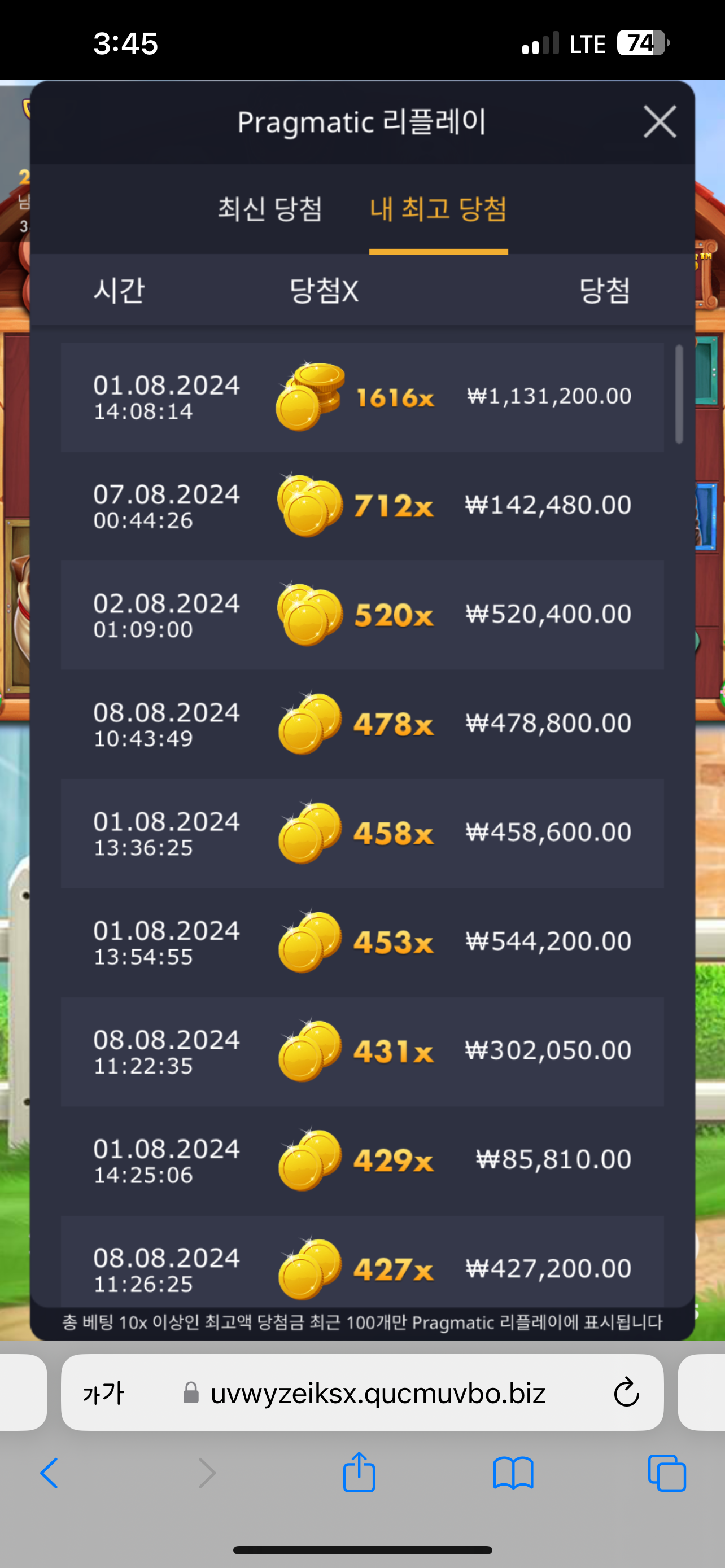Open the 431x win replay

pyautogui.click(x=362, y=1050)
